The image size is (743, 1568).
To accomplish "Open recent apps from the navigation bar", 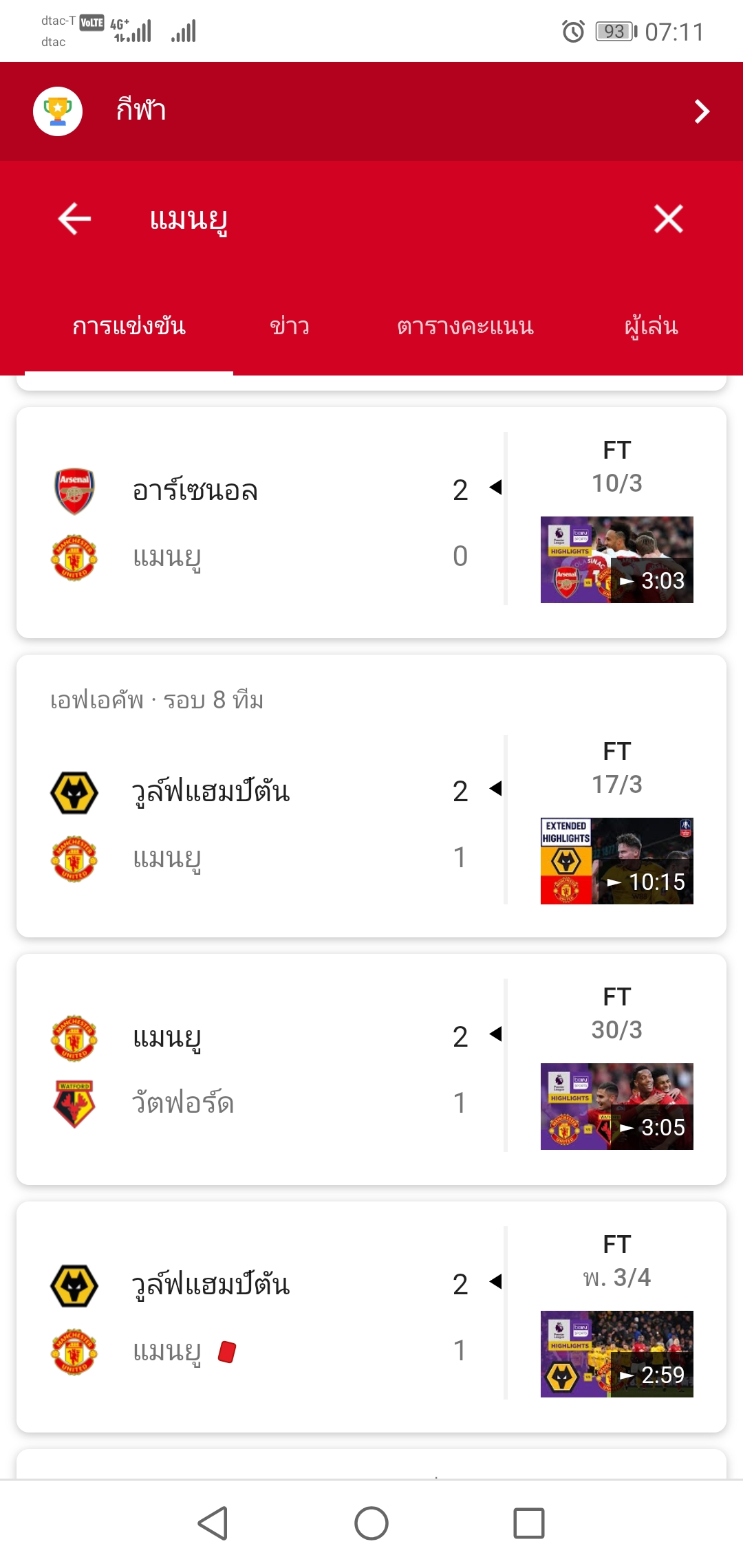I will [x=529, y=1523].
